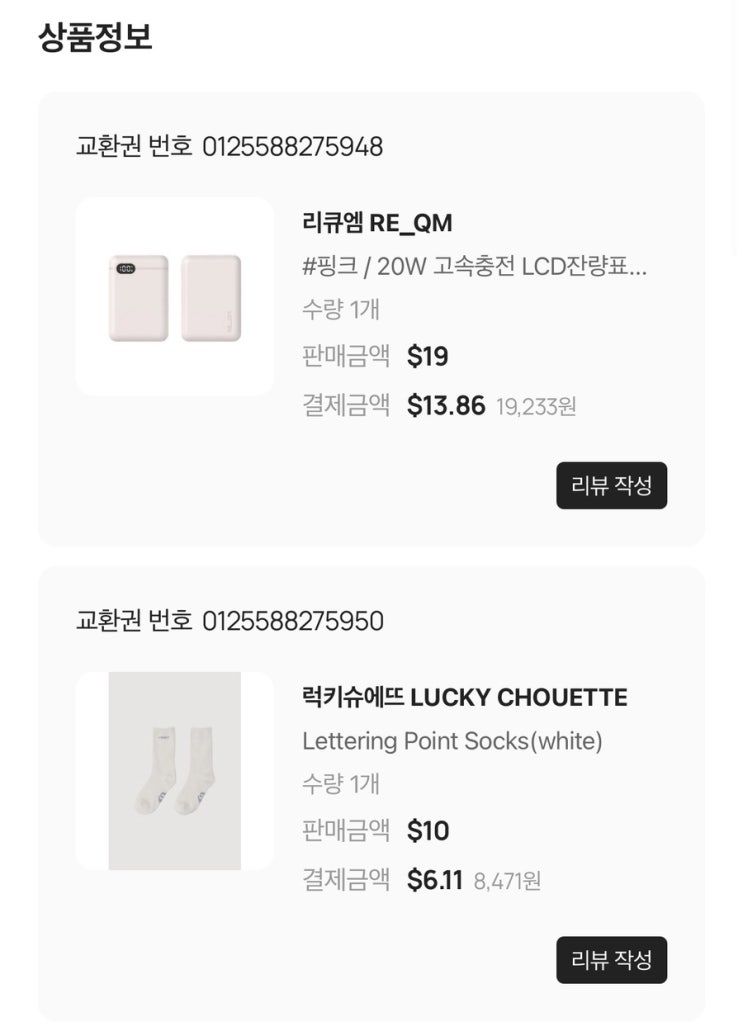Write a review for the Lucky Chouette socks
The image size is (743, 1036).
click(612, 959)
